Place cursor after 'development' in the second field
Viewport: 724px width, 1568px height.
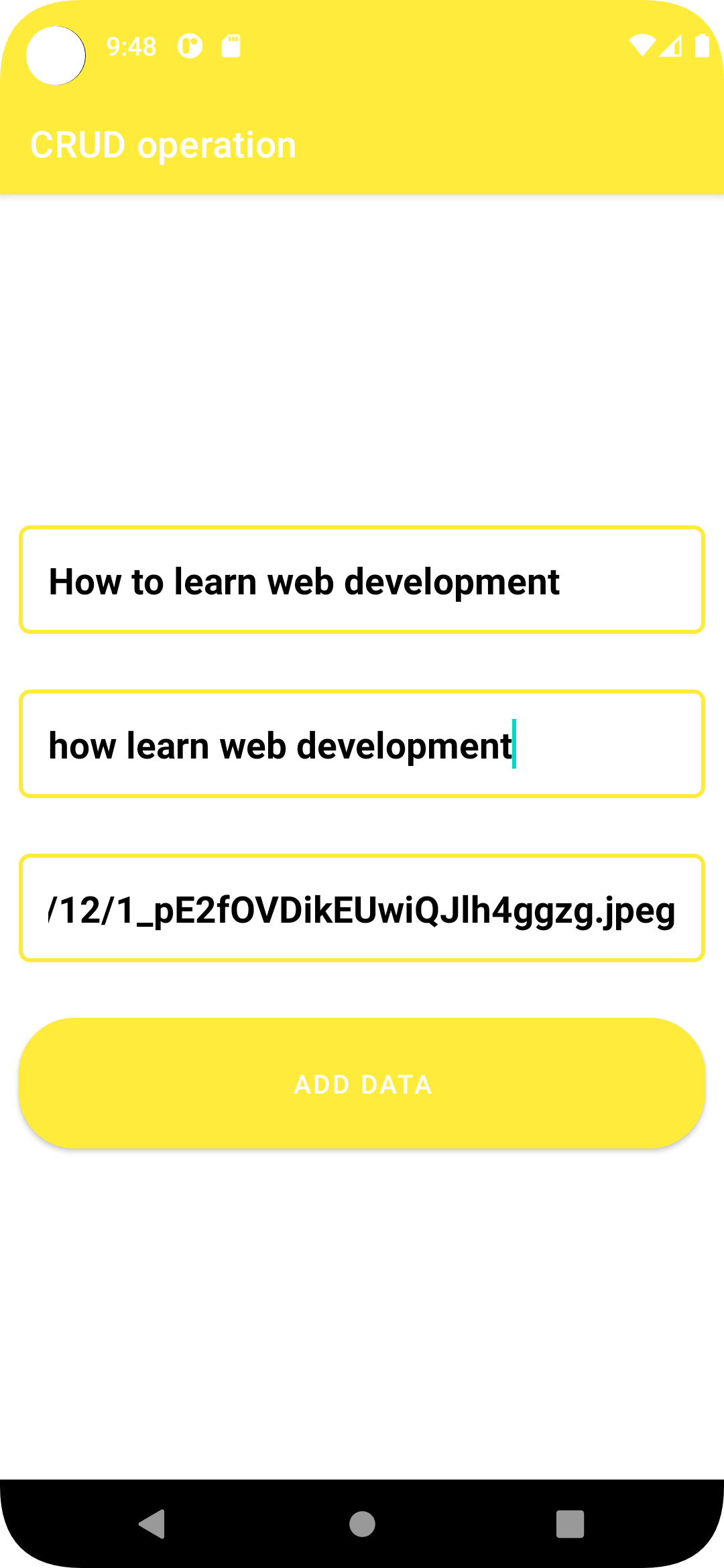pyautogui.click(x=514, y=744)
